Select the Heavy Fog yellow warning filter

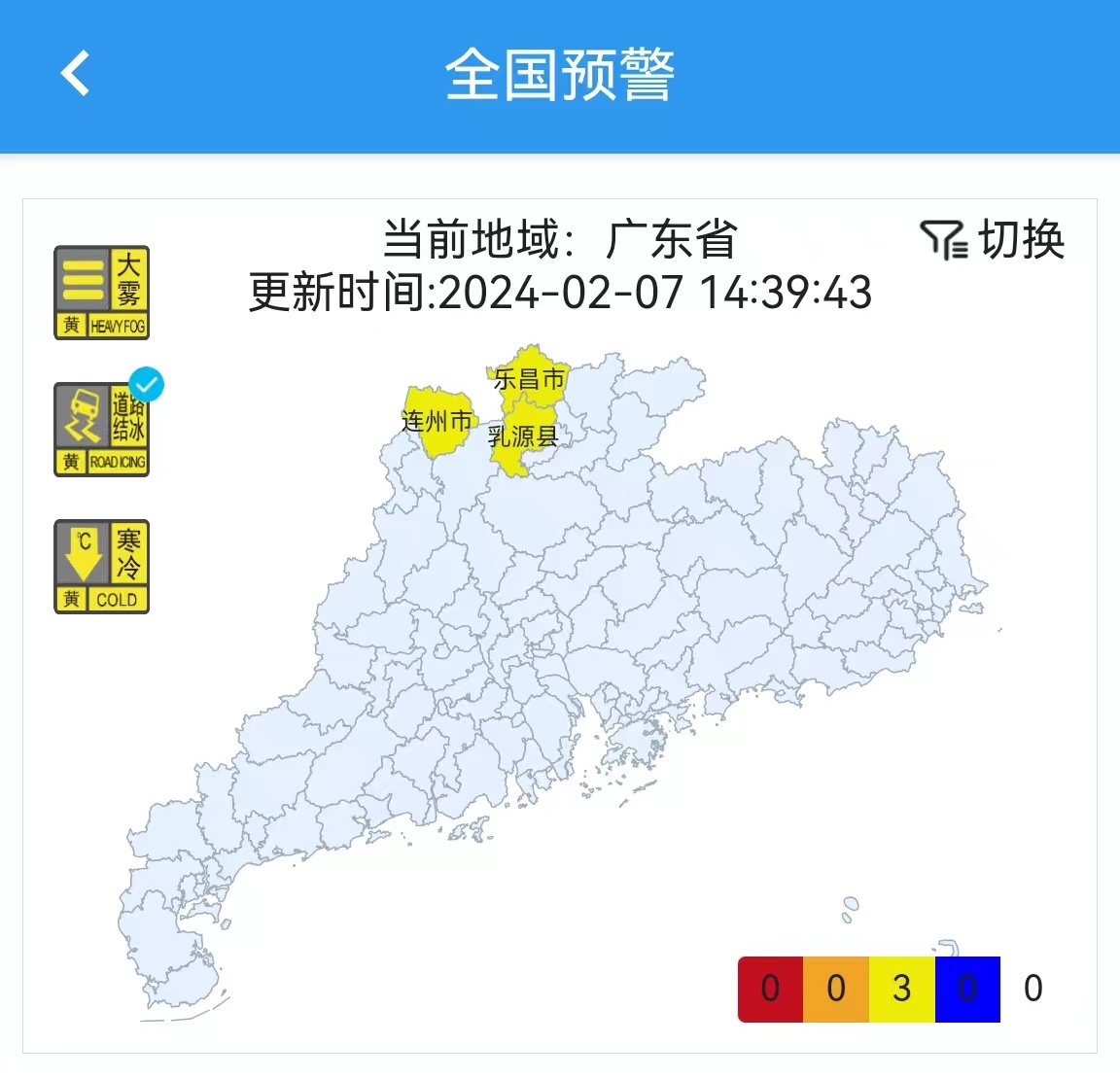[x=101, y=293]
